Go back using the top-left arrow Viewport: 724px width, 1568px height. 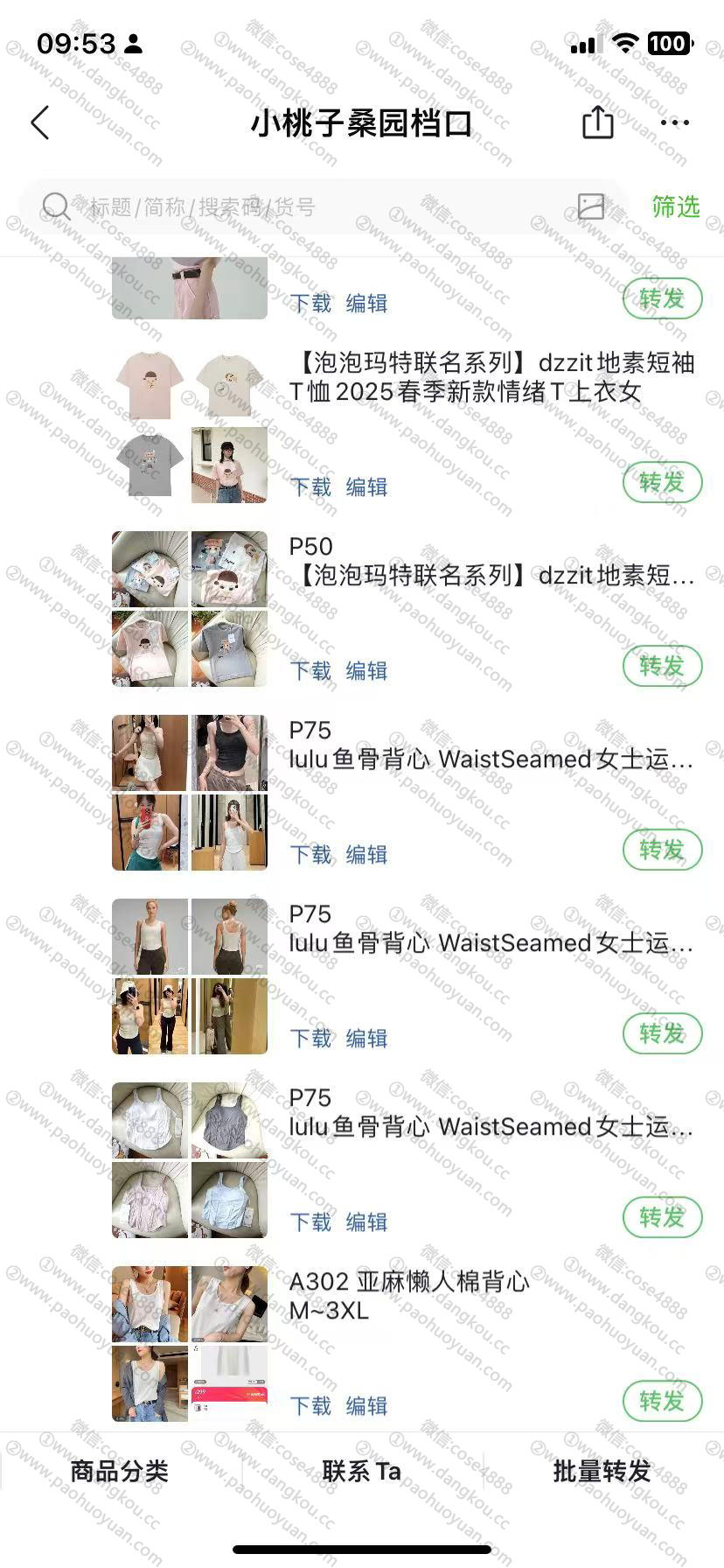point(40,122)
